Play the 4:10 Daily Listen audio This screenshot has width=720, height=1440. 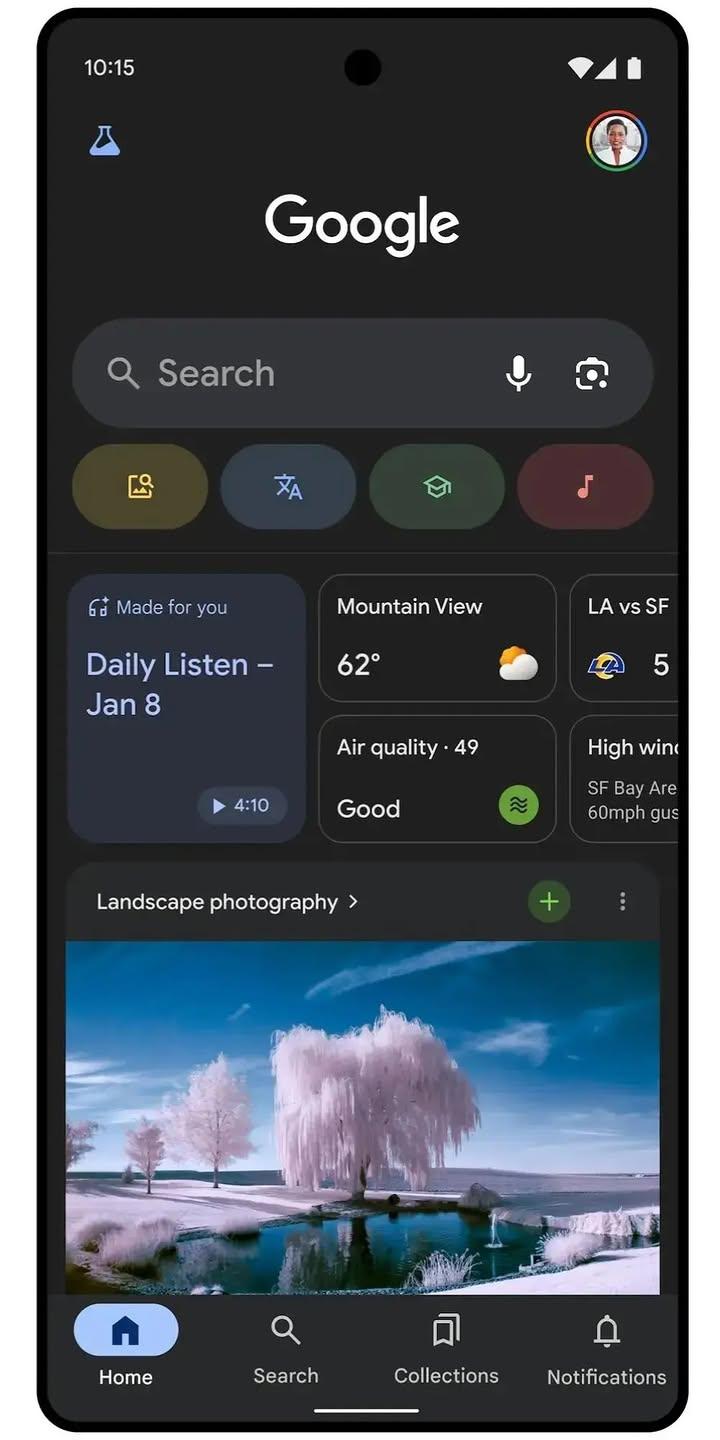click(x=241, y=805)
